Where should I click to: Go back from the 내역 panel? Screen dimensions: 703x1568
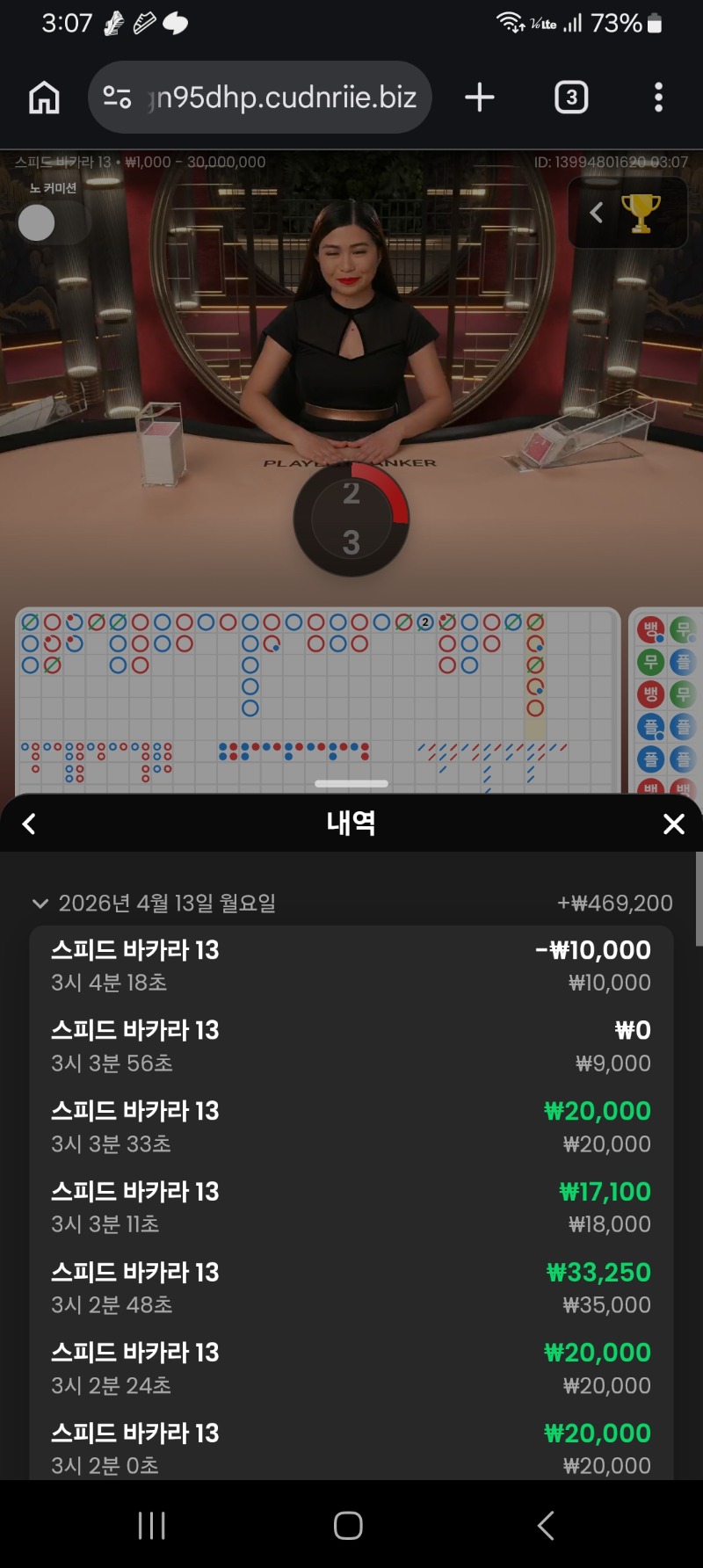pos(29,824)
